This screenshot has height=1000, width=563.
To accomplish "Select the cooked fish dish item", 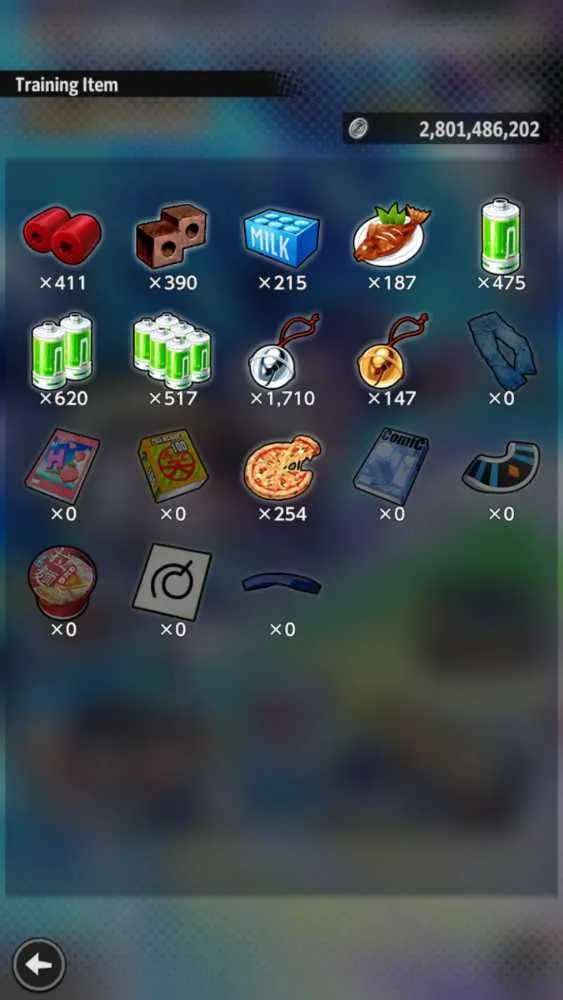I will click(391, 235).
